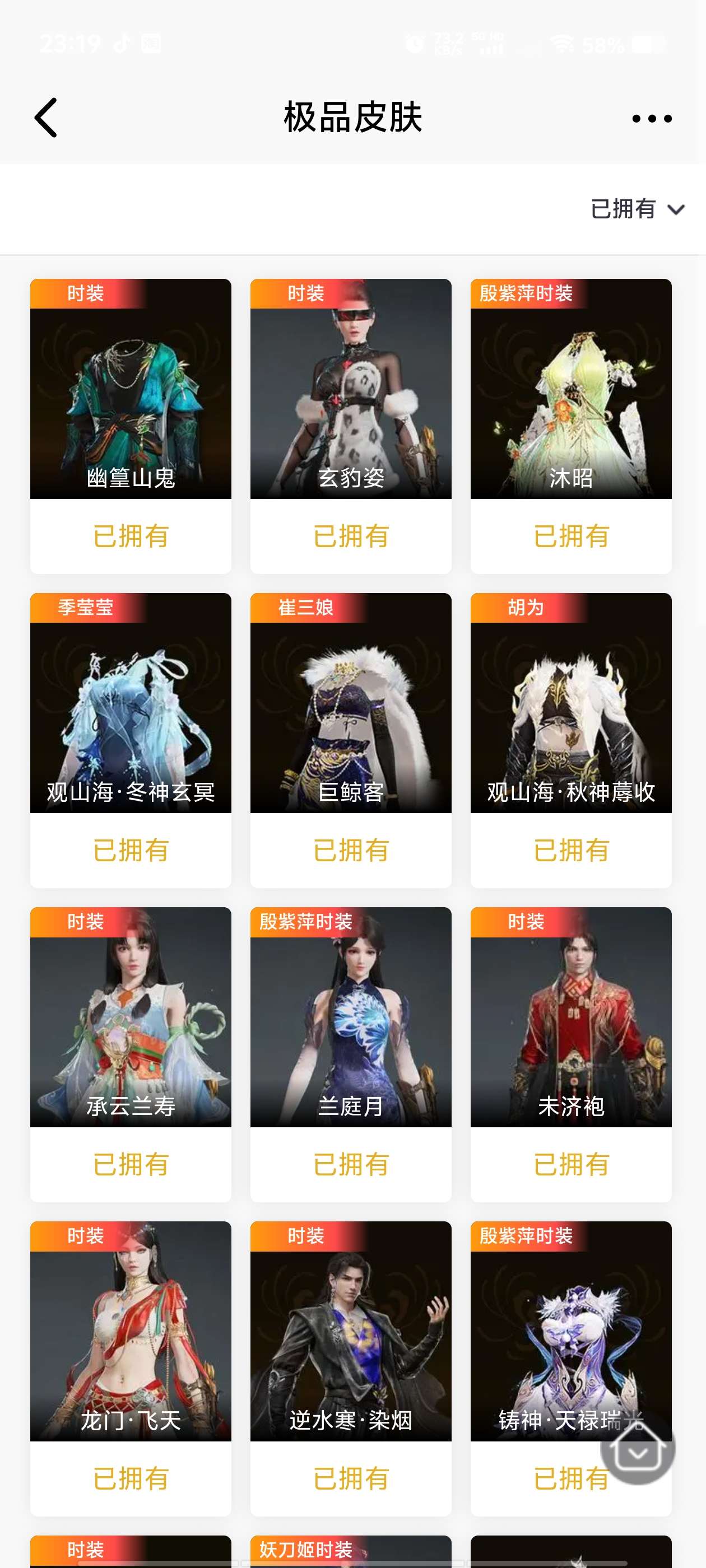Tap the floating home button
The image size is (706, 1568).
coord(637,1449)
